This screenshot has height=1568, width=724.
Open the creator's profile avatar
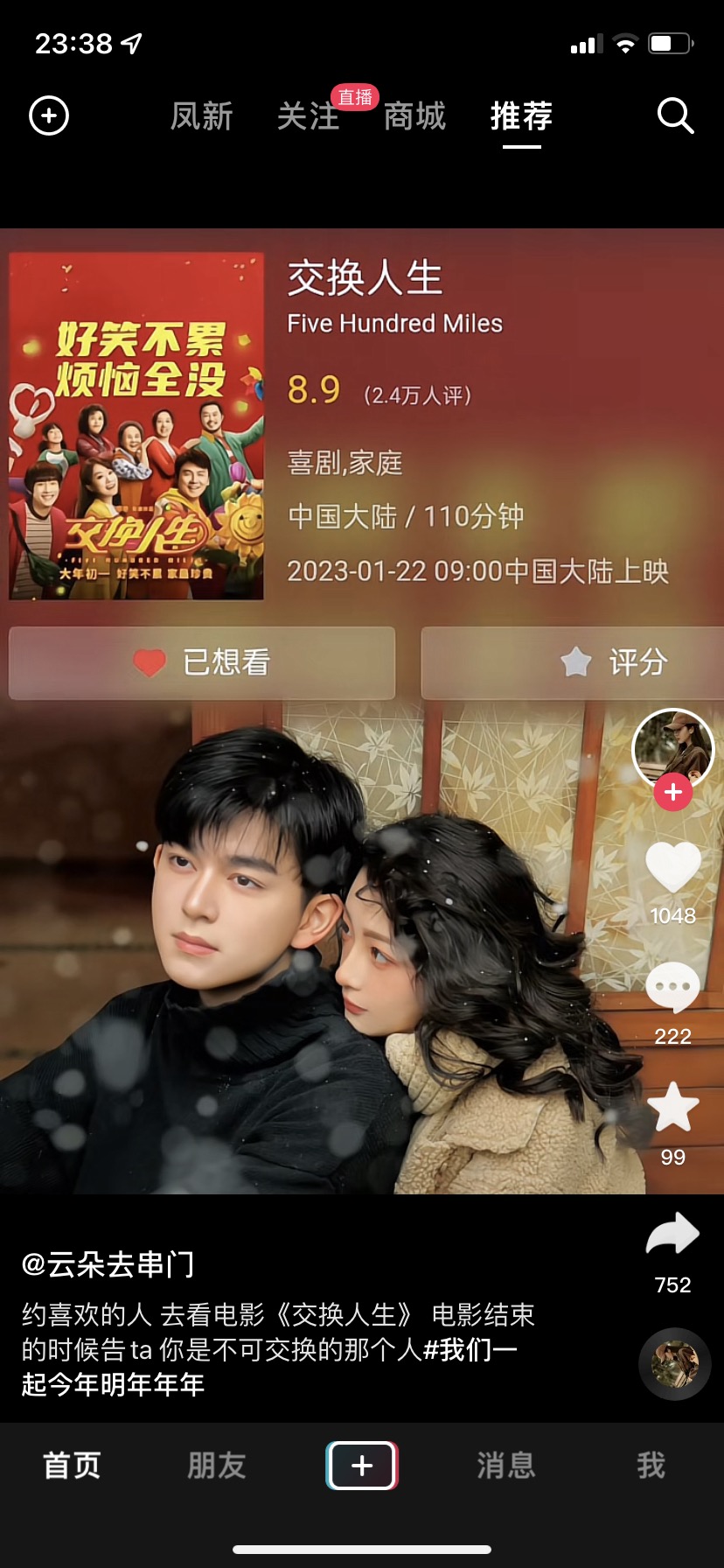[672, 749]
